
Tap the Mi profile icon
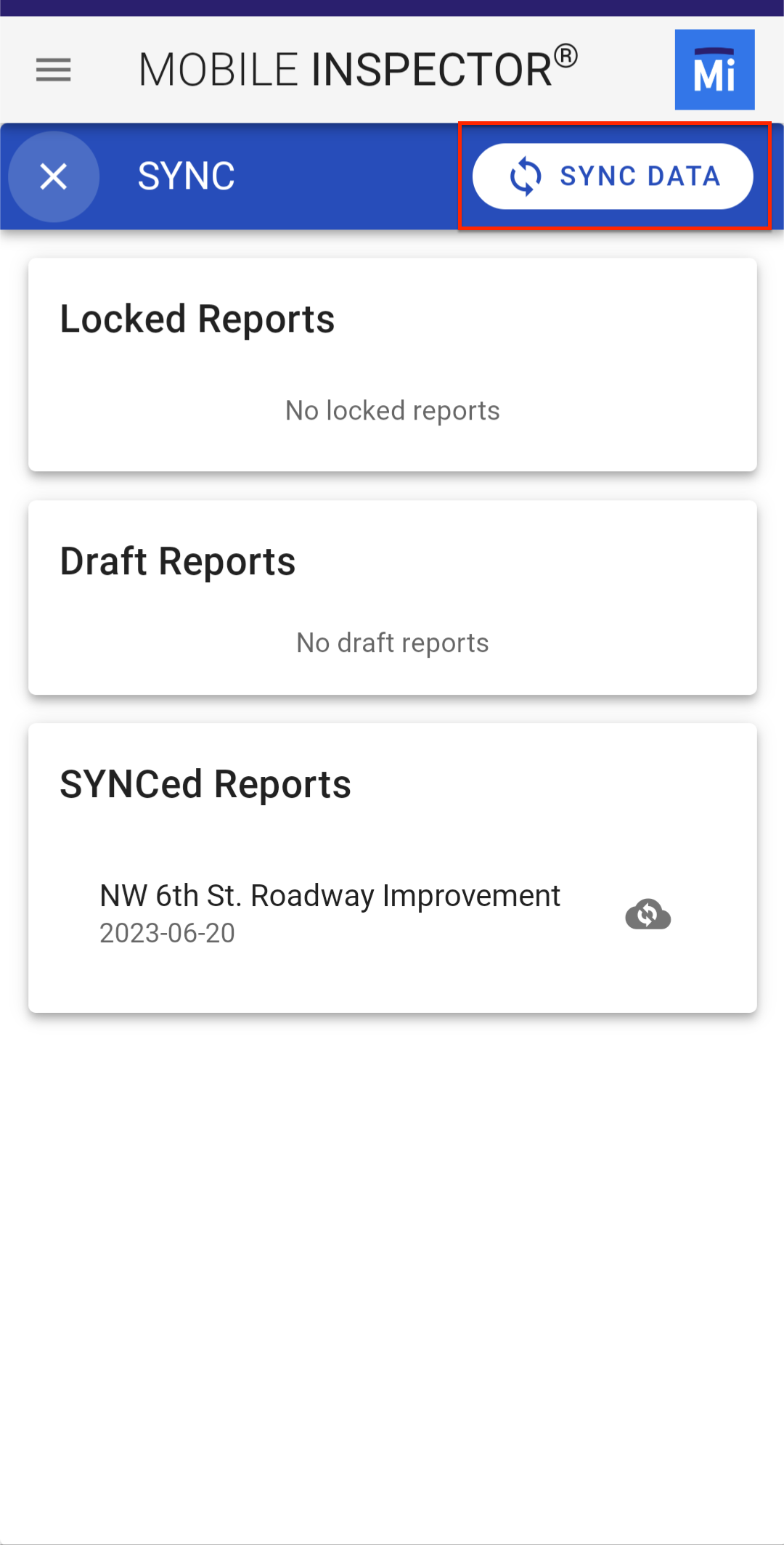tap(714, 70)
